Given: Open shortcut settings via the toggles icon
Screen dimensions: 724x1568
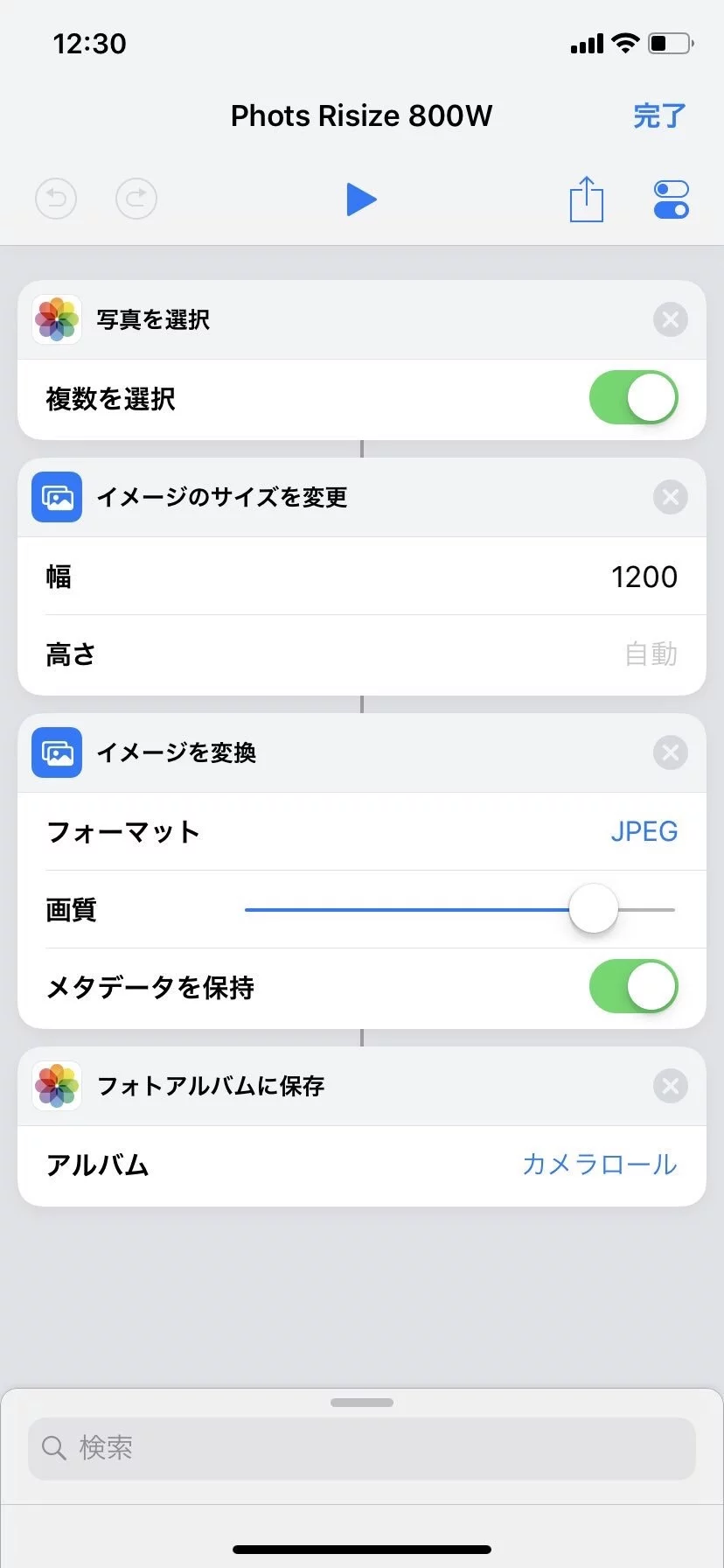Looking at the screenshot, I should [x=670, y=199].
